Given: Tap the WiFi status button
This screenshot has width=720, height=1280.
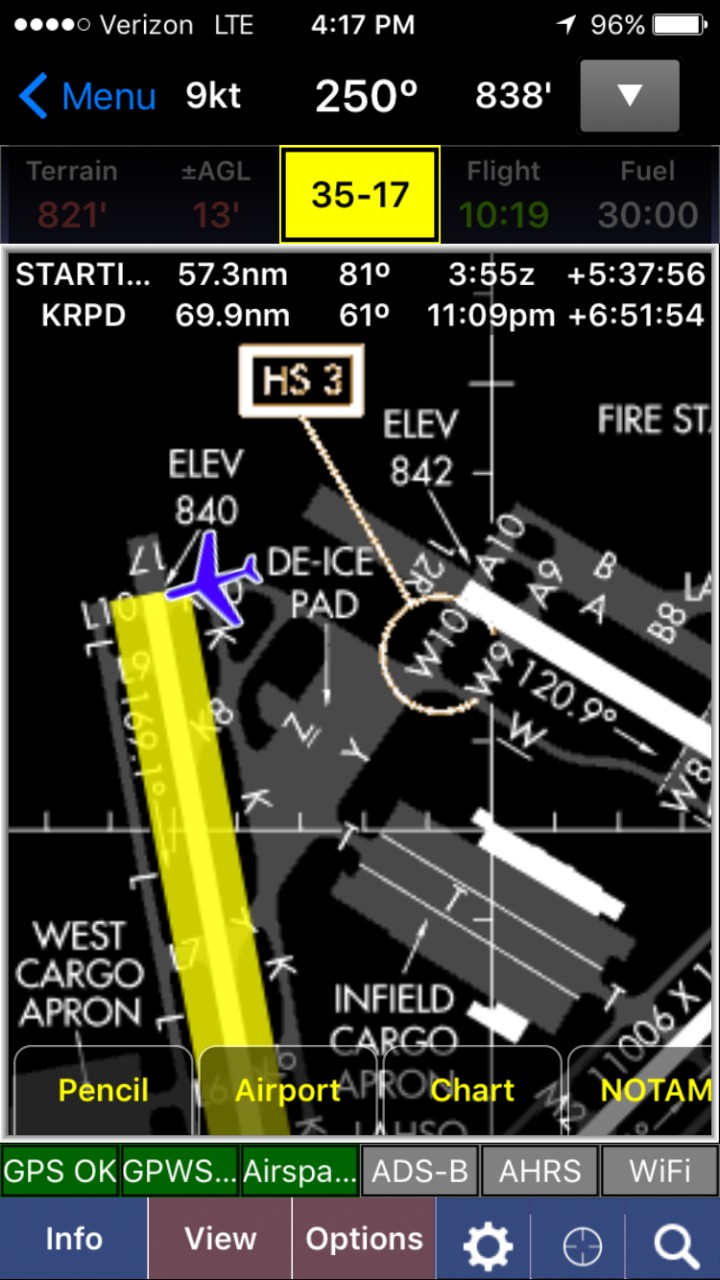Looking at the screenshot, I should 659,1170.
